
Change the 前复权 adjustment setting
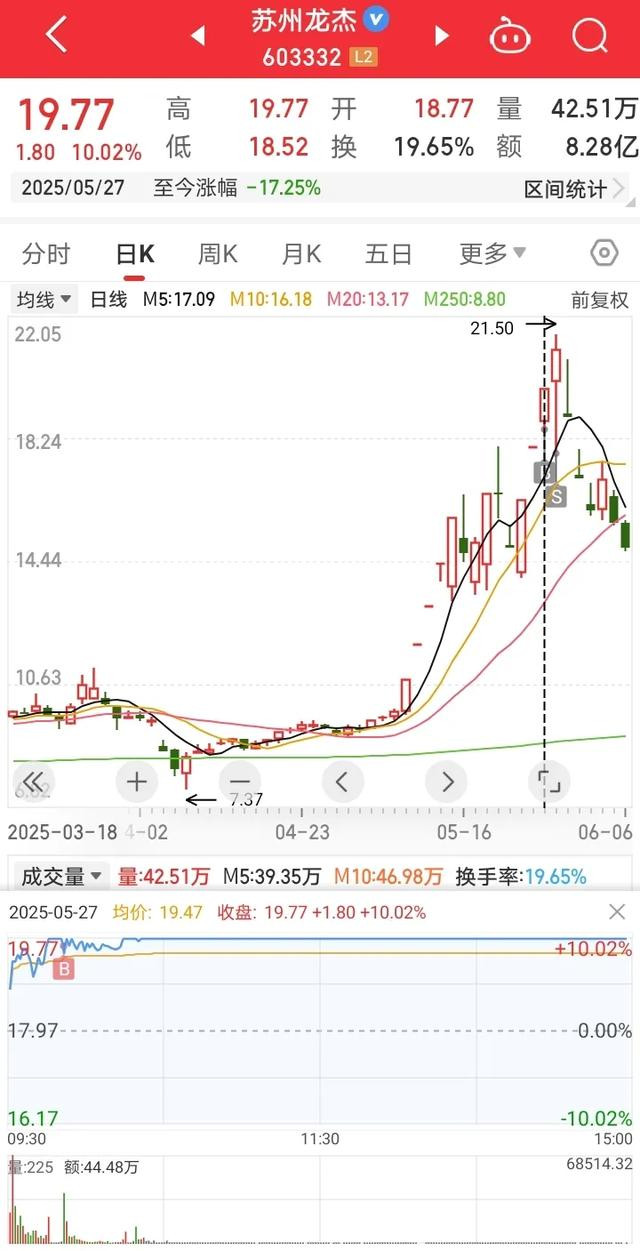pyautogui.click(x=600, y=299)
